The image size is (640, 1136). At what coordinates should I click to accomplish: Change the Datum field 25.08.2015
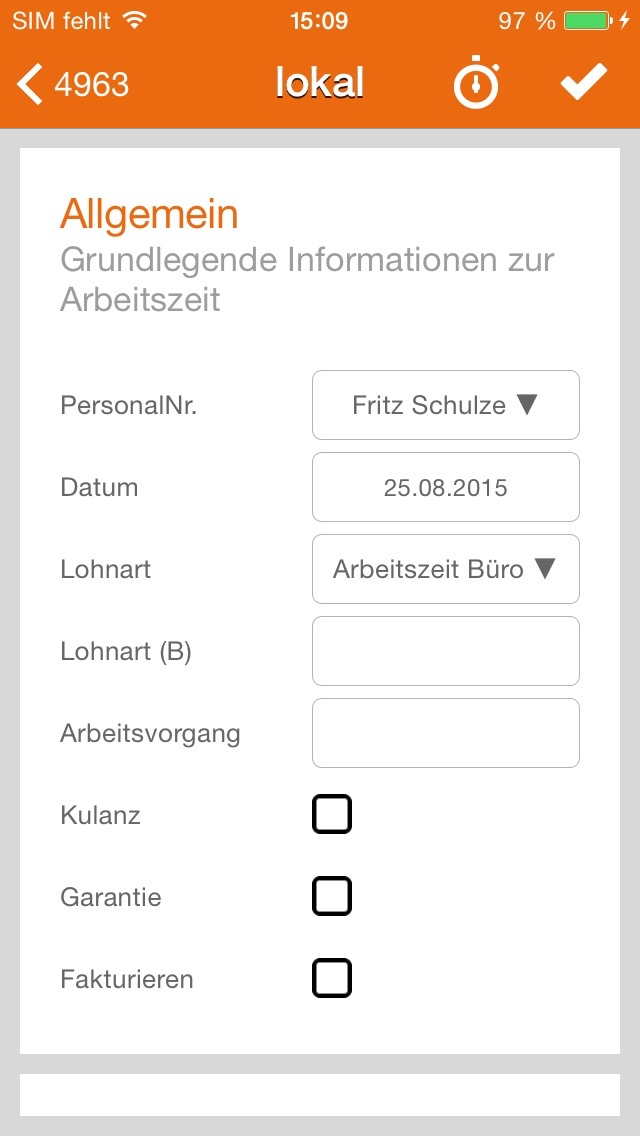[x=446, y=487]
